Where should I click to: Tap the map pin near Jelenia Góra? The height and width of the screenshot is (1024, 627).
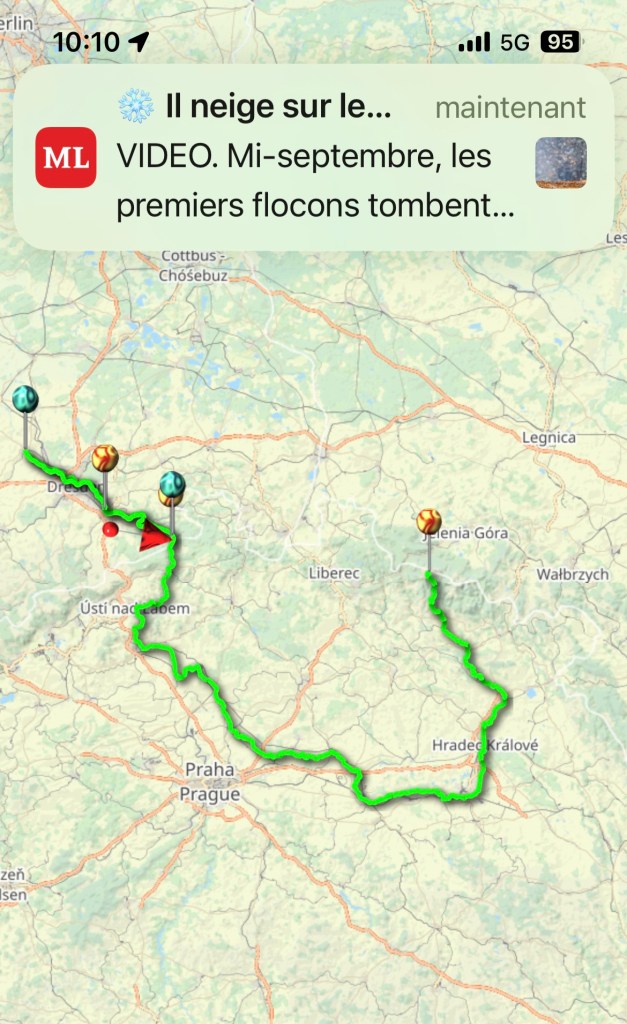[429, 521]
